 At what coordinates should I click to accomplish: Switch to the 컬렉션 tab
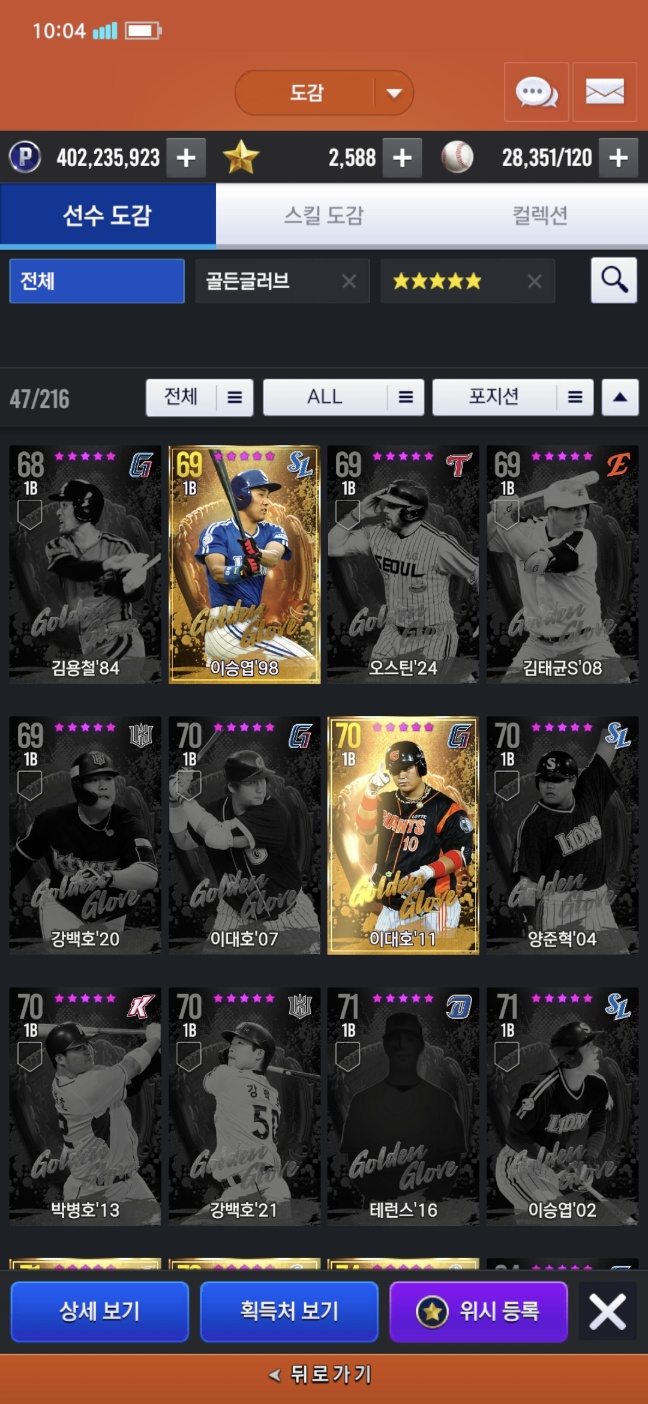point(540,215)
